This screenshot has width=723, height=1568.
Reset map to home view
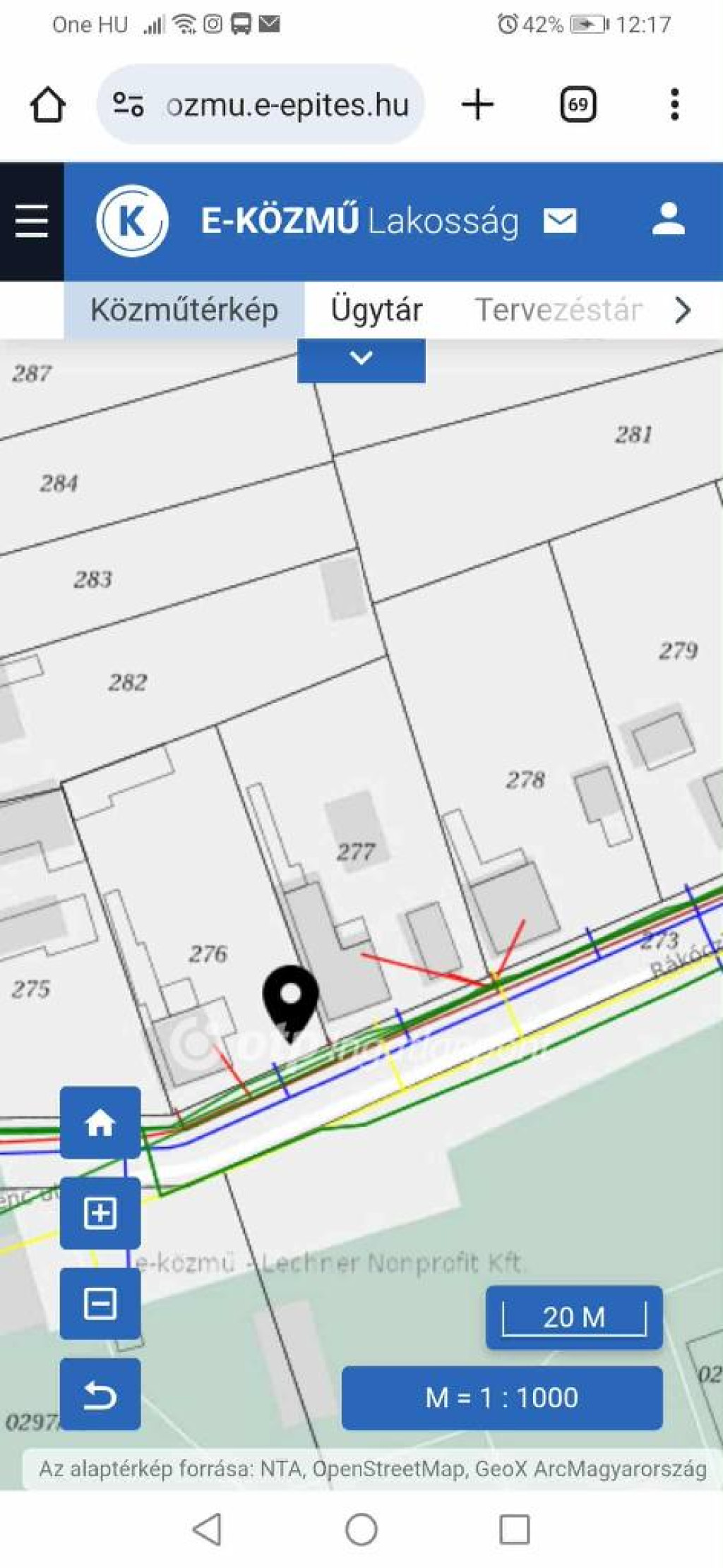[x=100, y=1123]
